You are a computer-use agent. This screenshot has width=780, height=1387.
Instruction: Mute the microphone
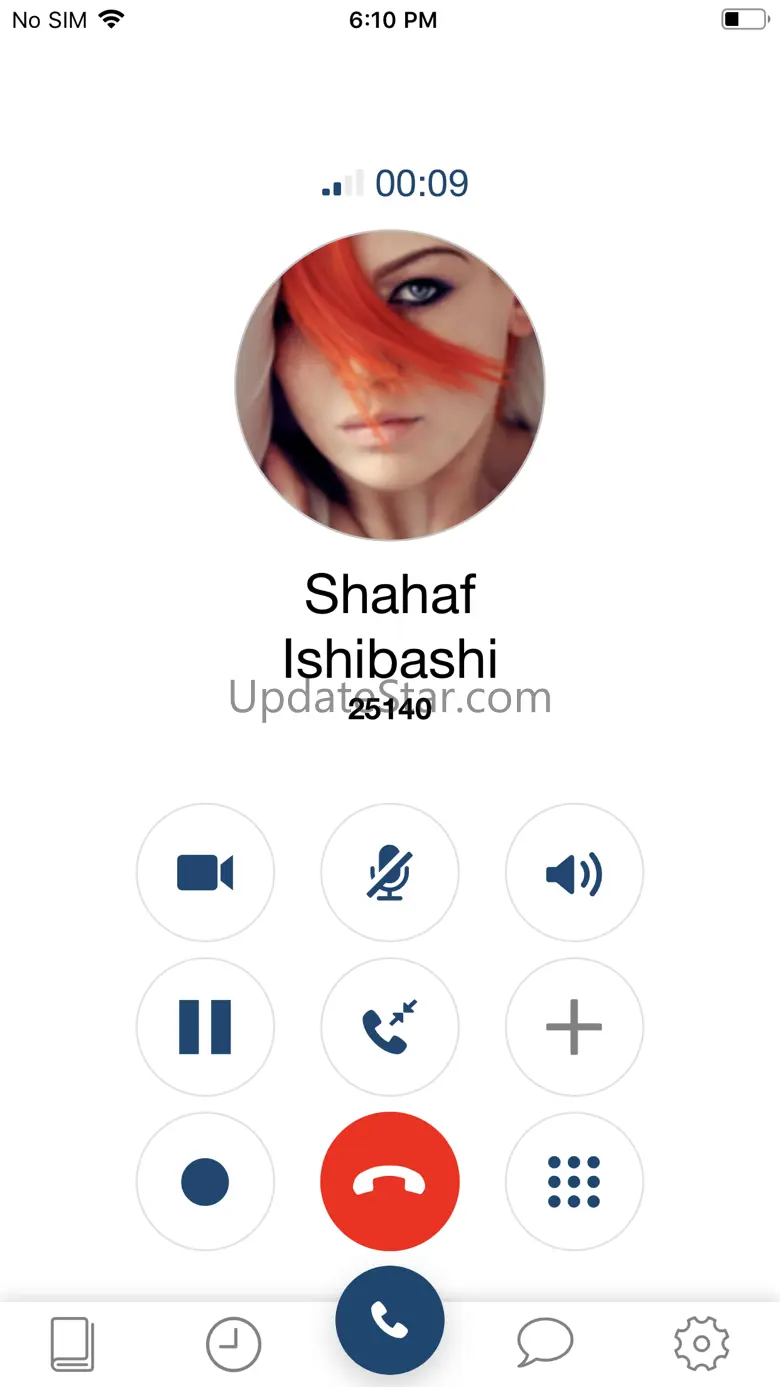(390, 873)
